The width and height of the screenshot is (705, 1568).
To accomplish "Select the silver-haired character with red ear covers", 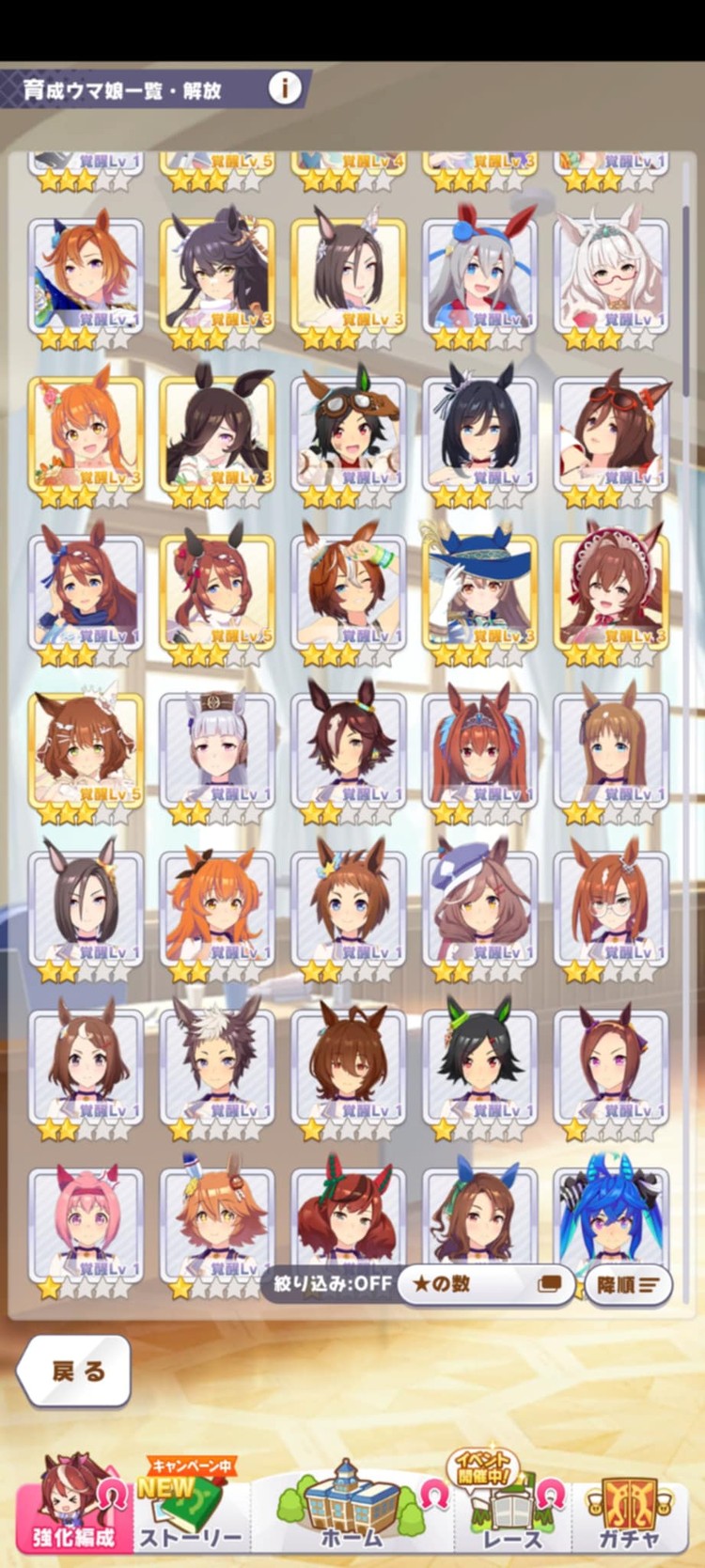I will click(479, 275).
